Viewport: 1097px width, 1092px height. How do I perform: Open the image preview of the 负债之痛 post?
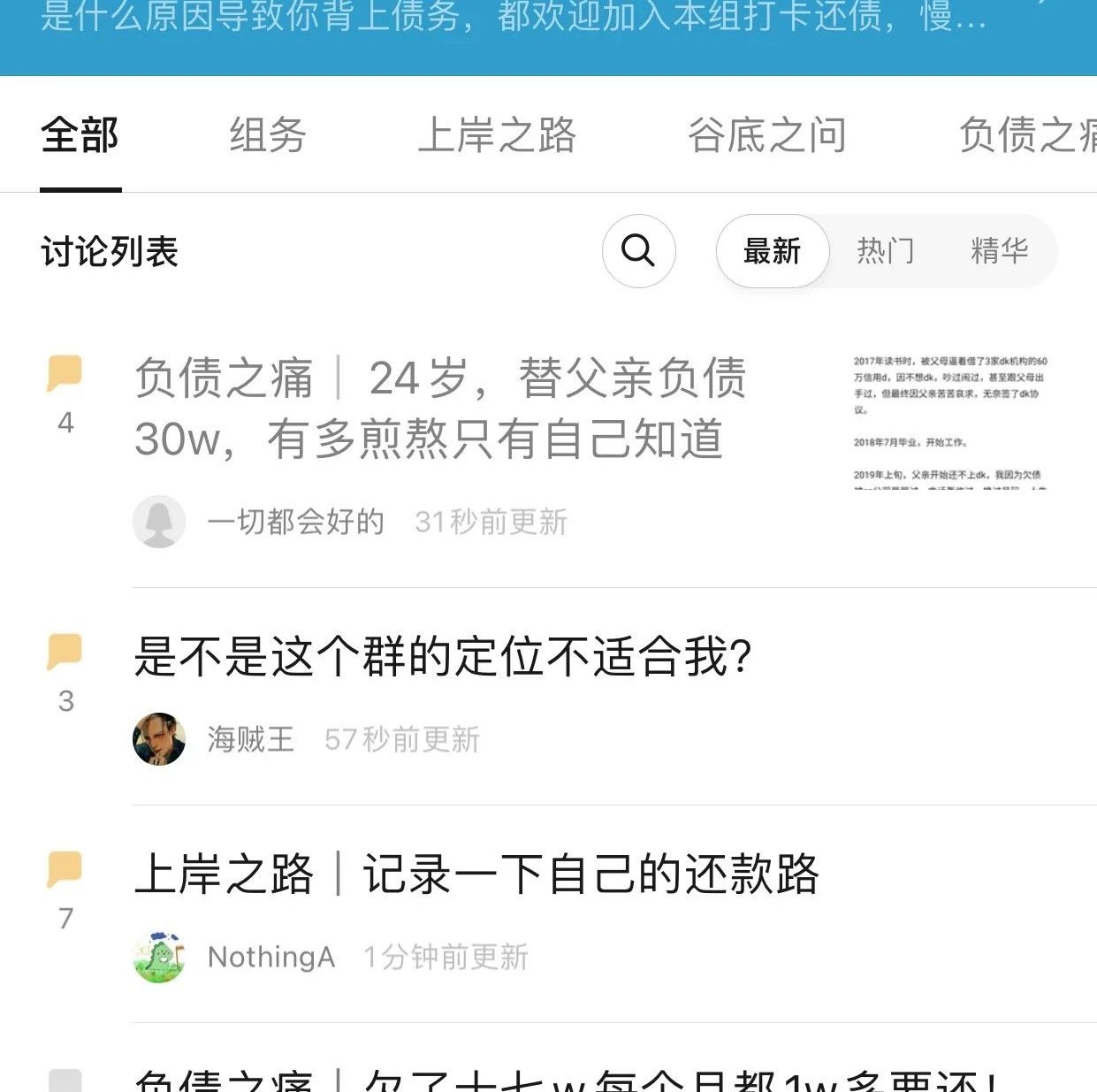coord(950,421)
